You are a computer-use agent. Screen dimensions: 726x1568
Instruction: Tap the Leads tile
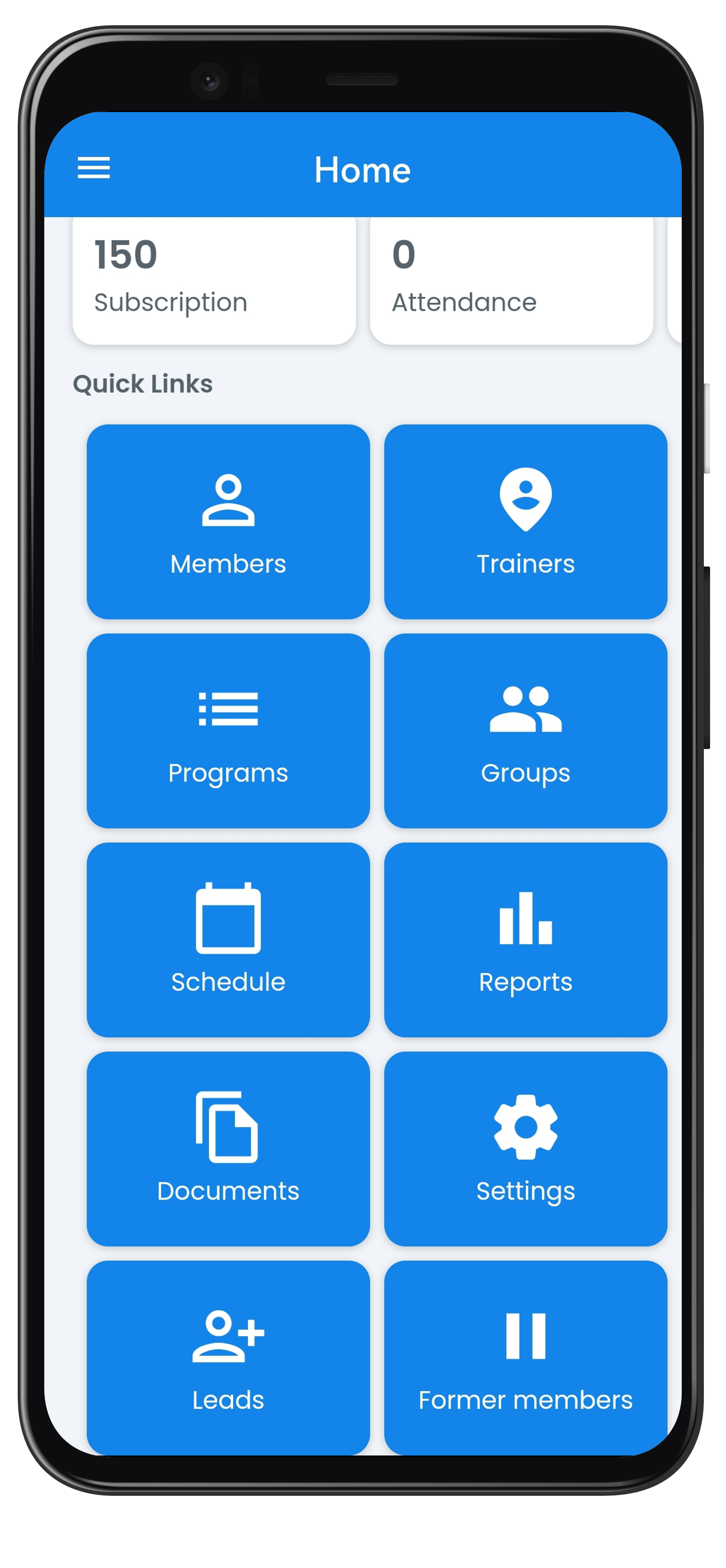click(x=228, y=1357)
